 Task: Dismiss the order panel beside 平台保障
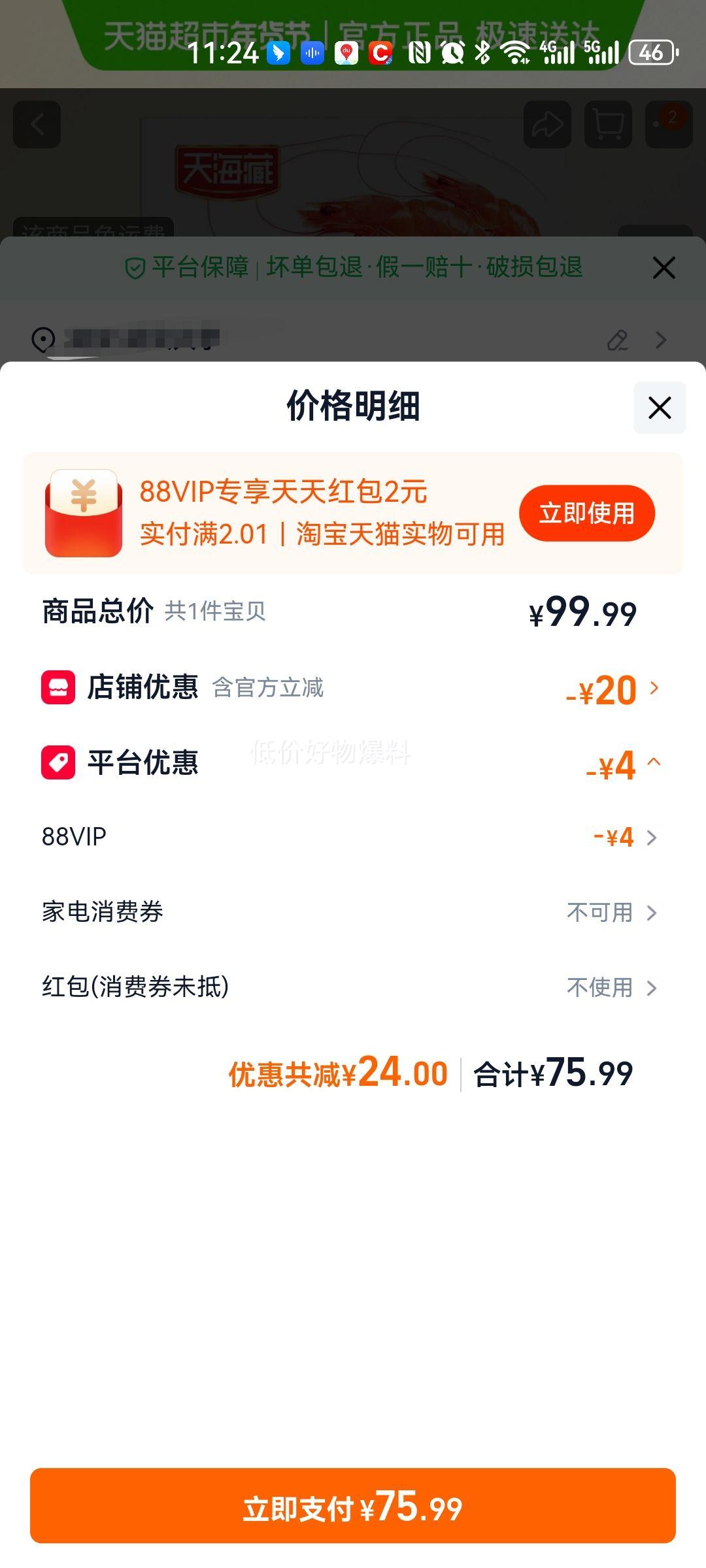664,268
